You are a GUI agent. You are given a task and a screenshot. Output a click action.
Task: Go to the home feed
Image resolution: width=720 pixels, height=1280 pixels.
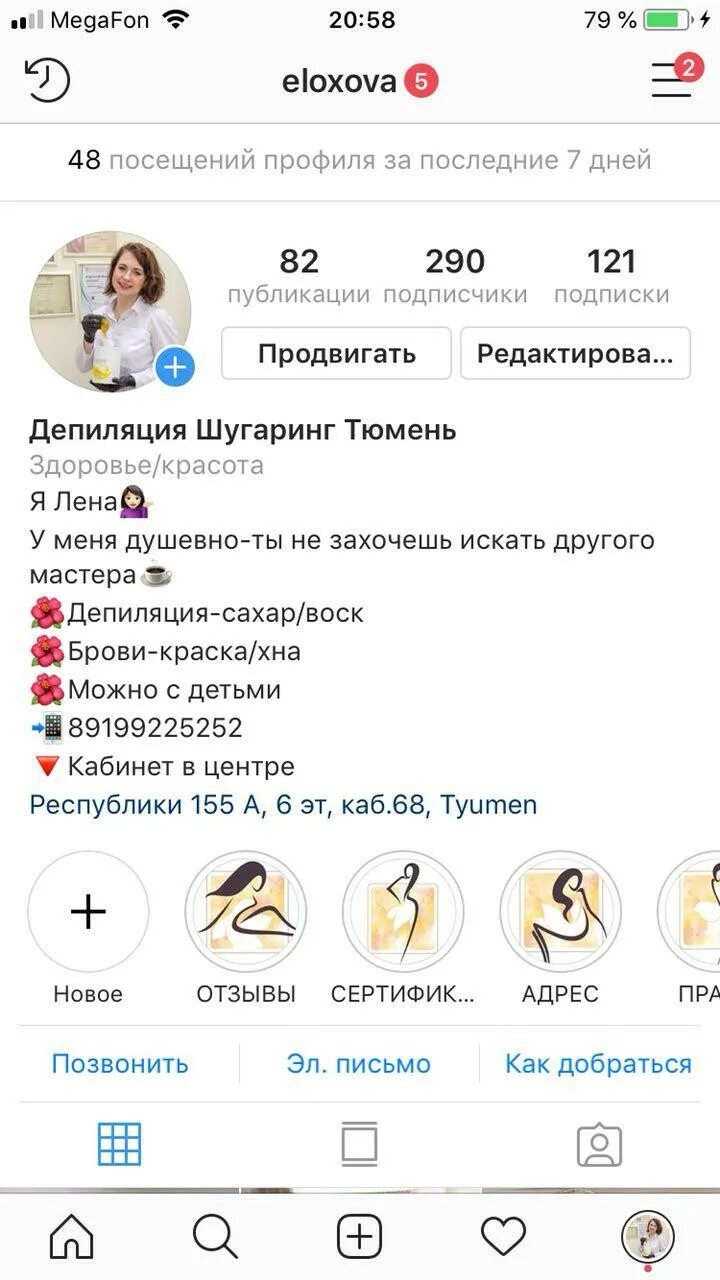(72, 1238)
